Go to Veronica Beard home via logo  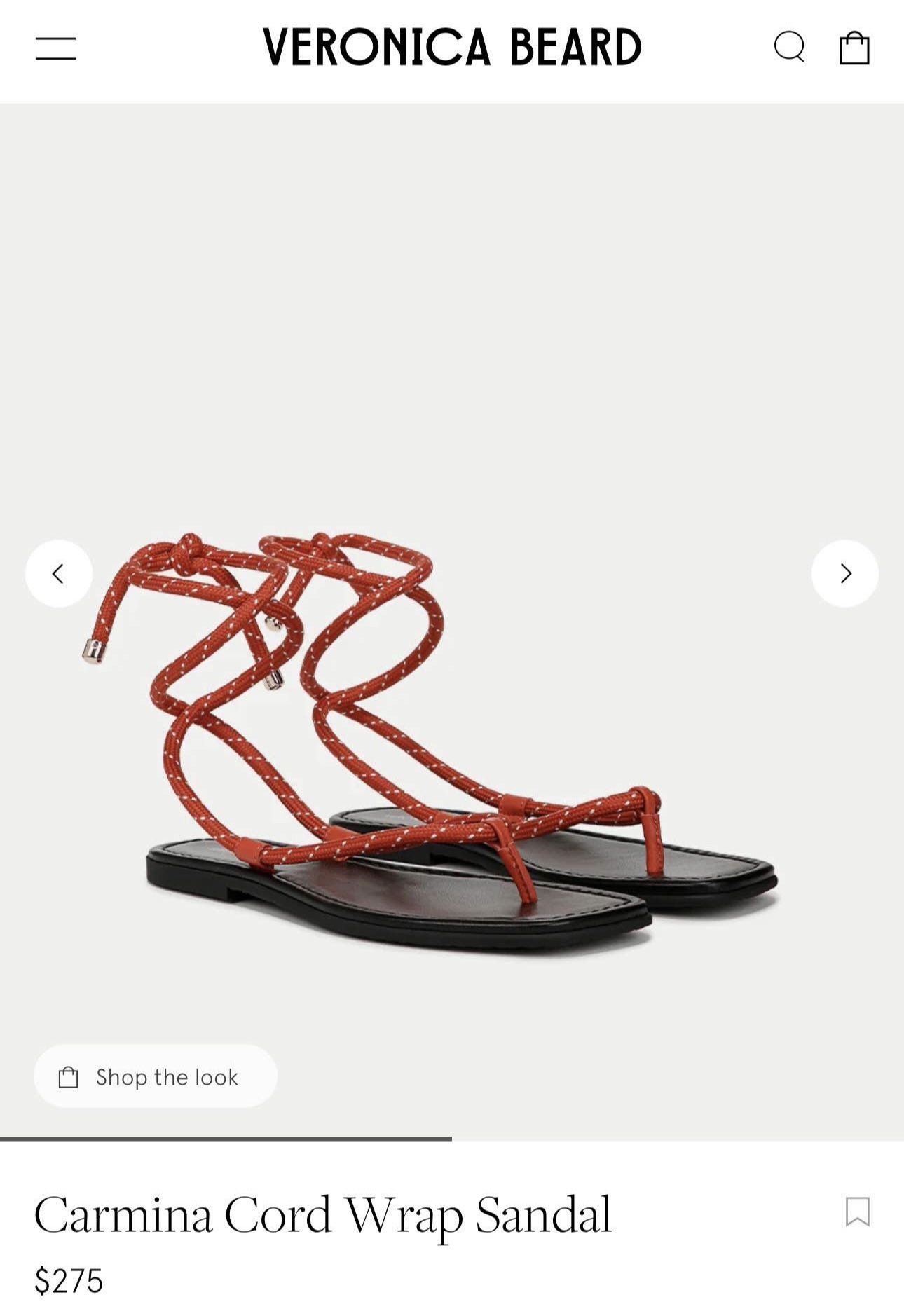(x=452, y=48)
